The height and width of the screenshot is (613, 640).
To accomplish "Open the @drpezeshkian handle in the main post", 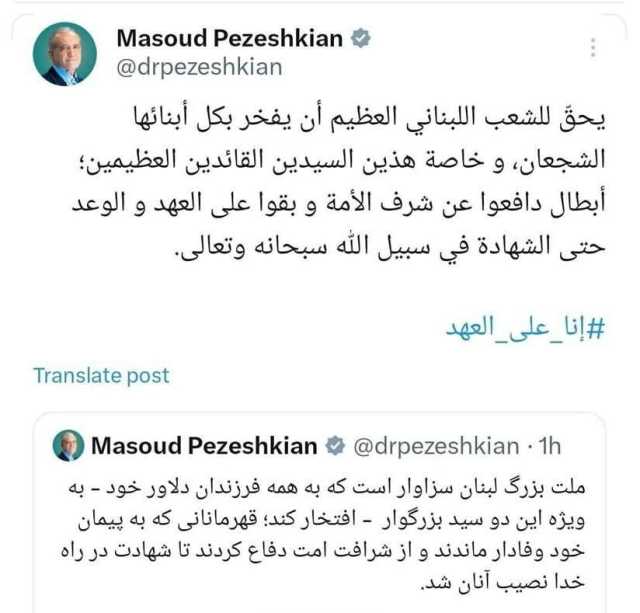I will coord(200,67).
